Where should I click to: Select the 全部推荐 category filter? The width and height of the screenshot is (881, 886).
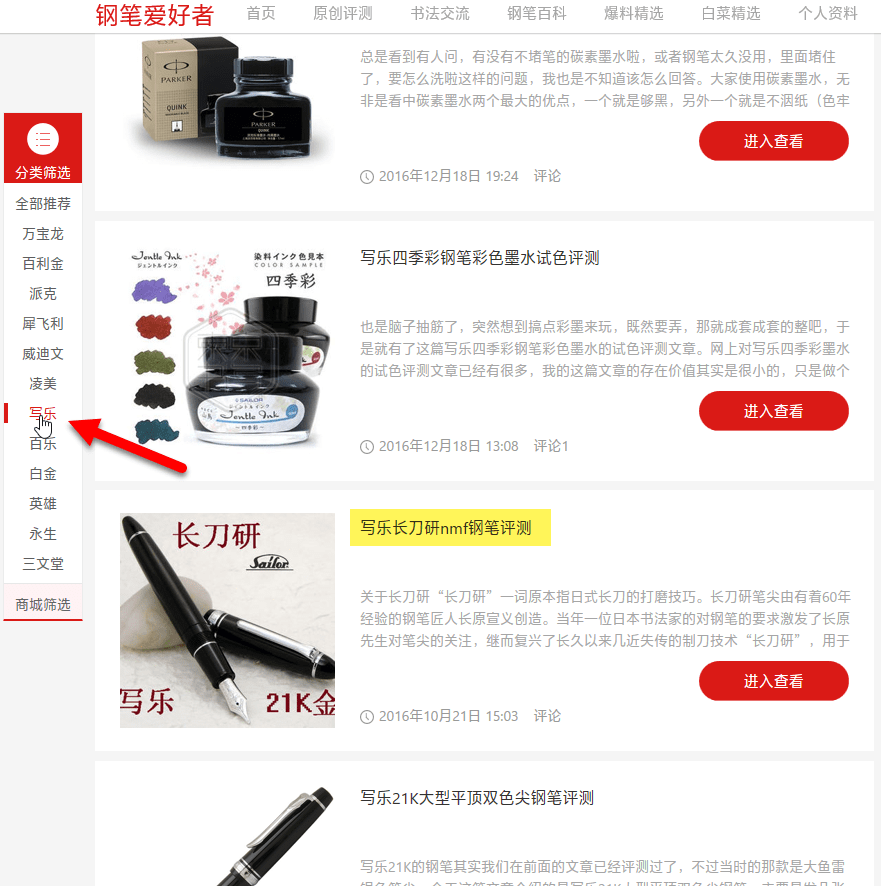43,204
